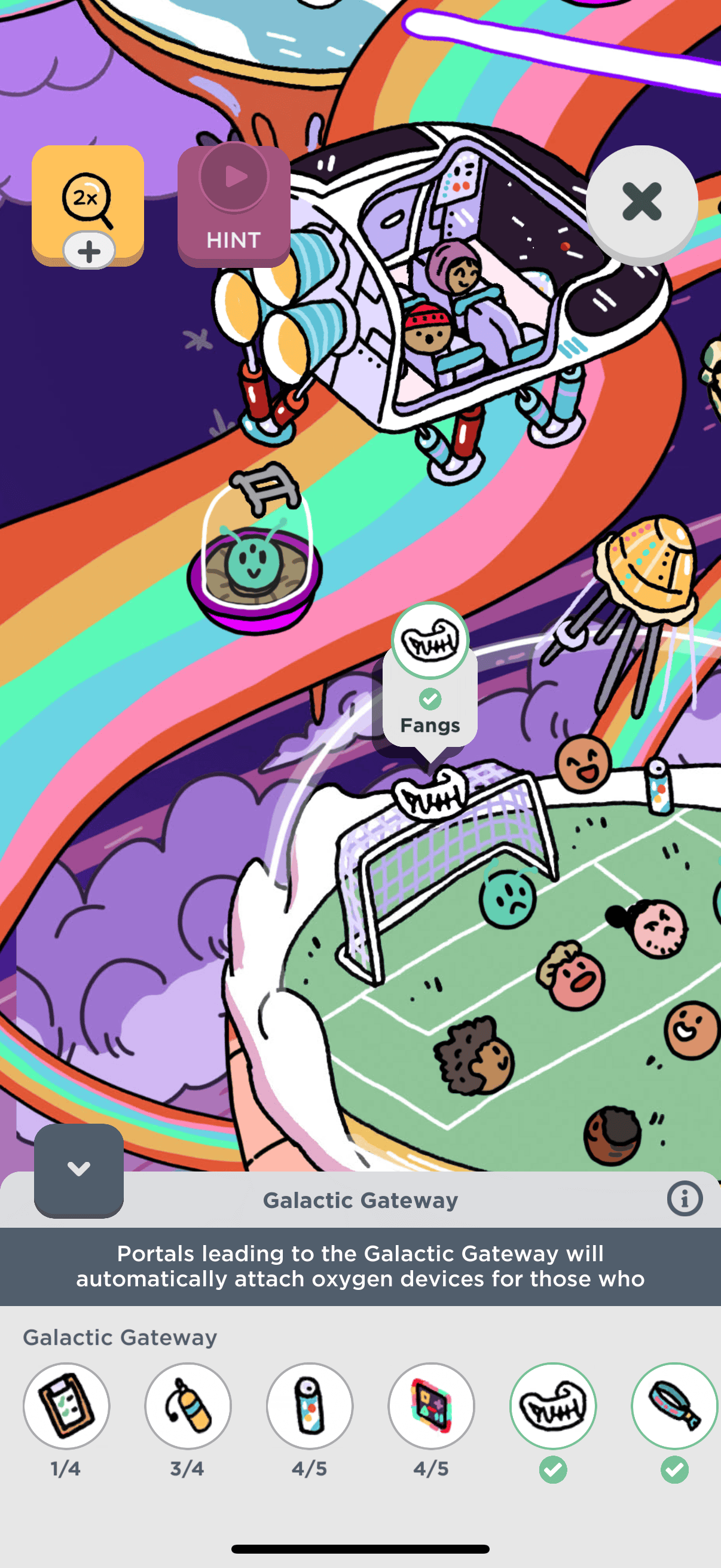Image resolution: width=721 pixels, height=1568 pixels.
Task: Select the colorful screen item showing 4/5
Action: (432, 1405)
